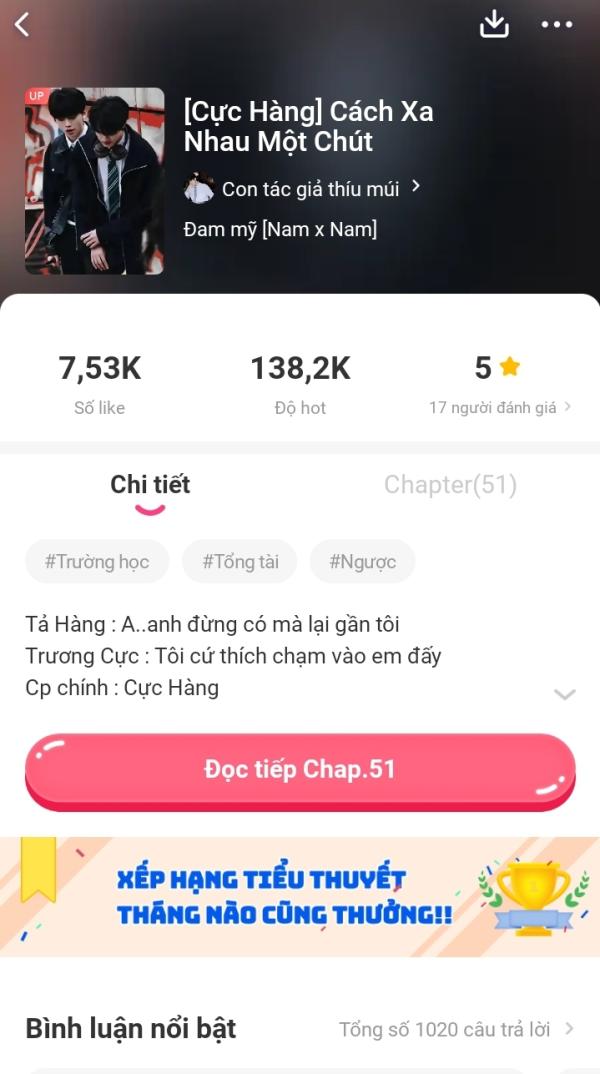This screenshot has width=600, height=1074.
Task: Open author Con tác giả thíu múi profile
Action: pyautogui.click(x=302, y=188)
